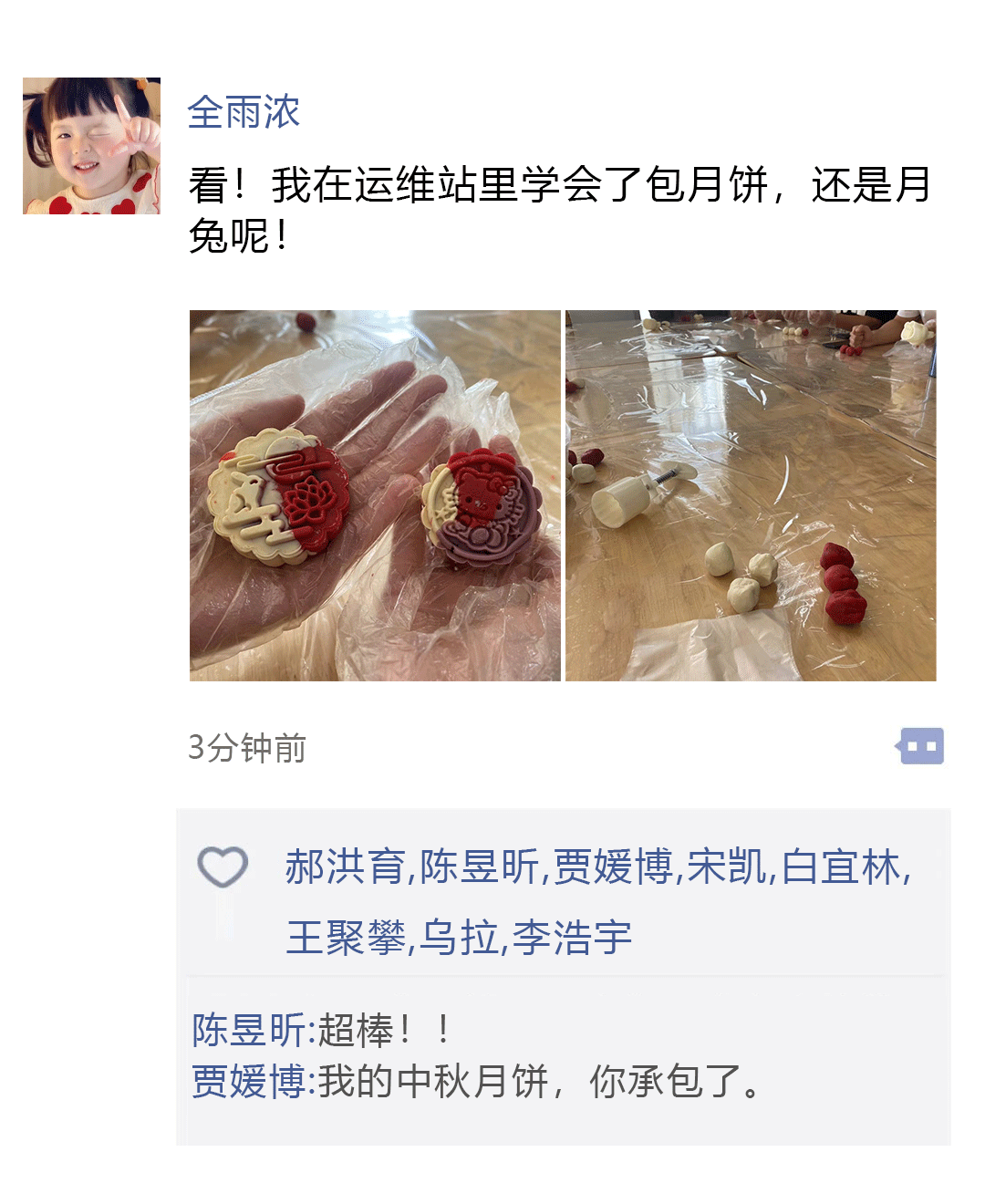Open liker 王聚攀's profile
Image resolution: width=985 pixels, height=1204 pixels.
(x=345, y=938)
